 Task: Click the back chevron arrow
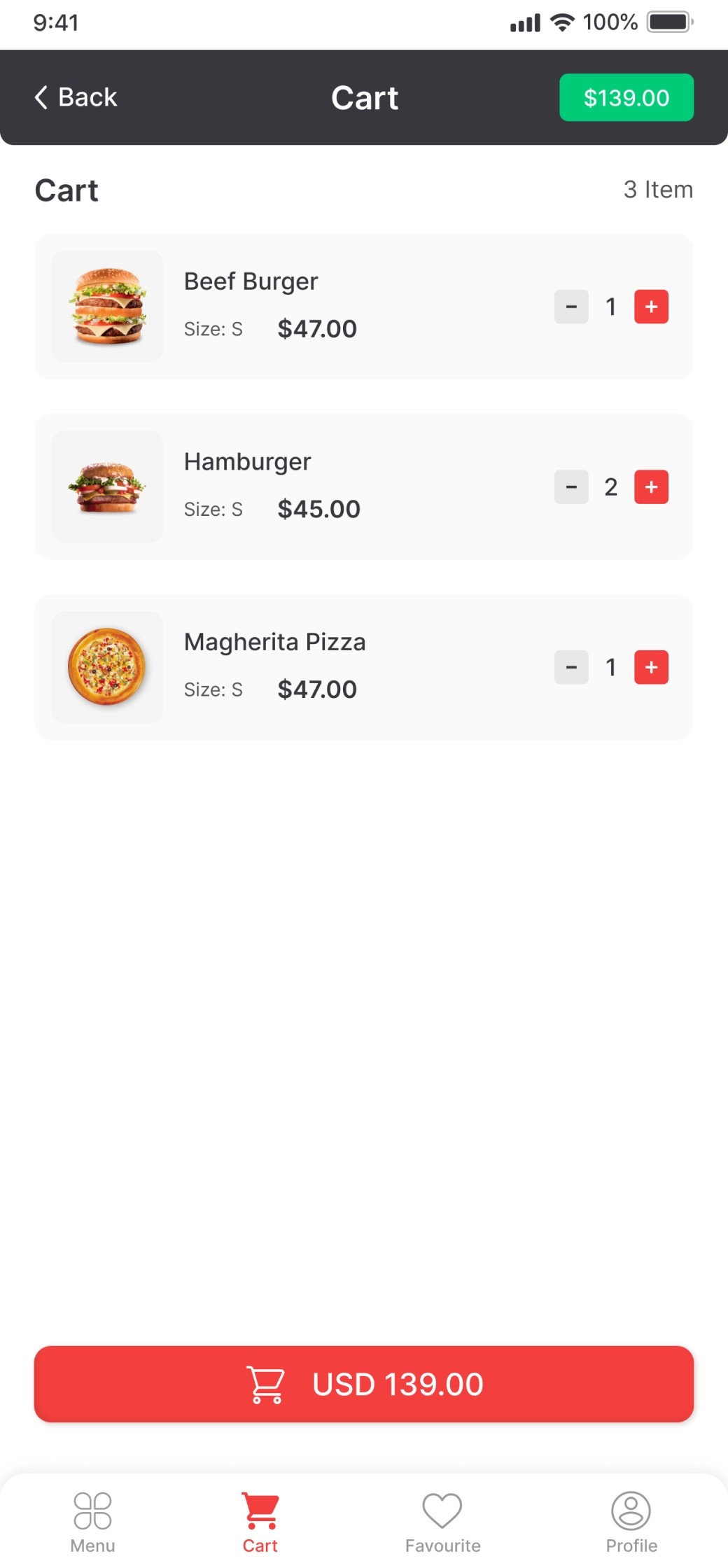(41, 97)
